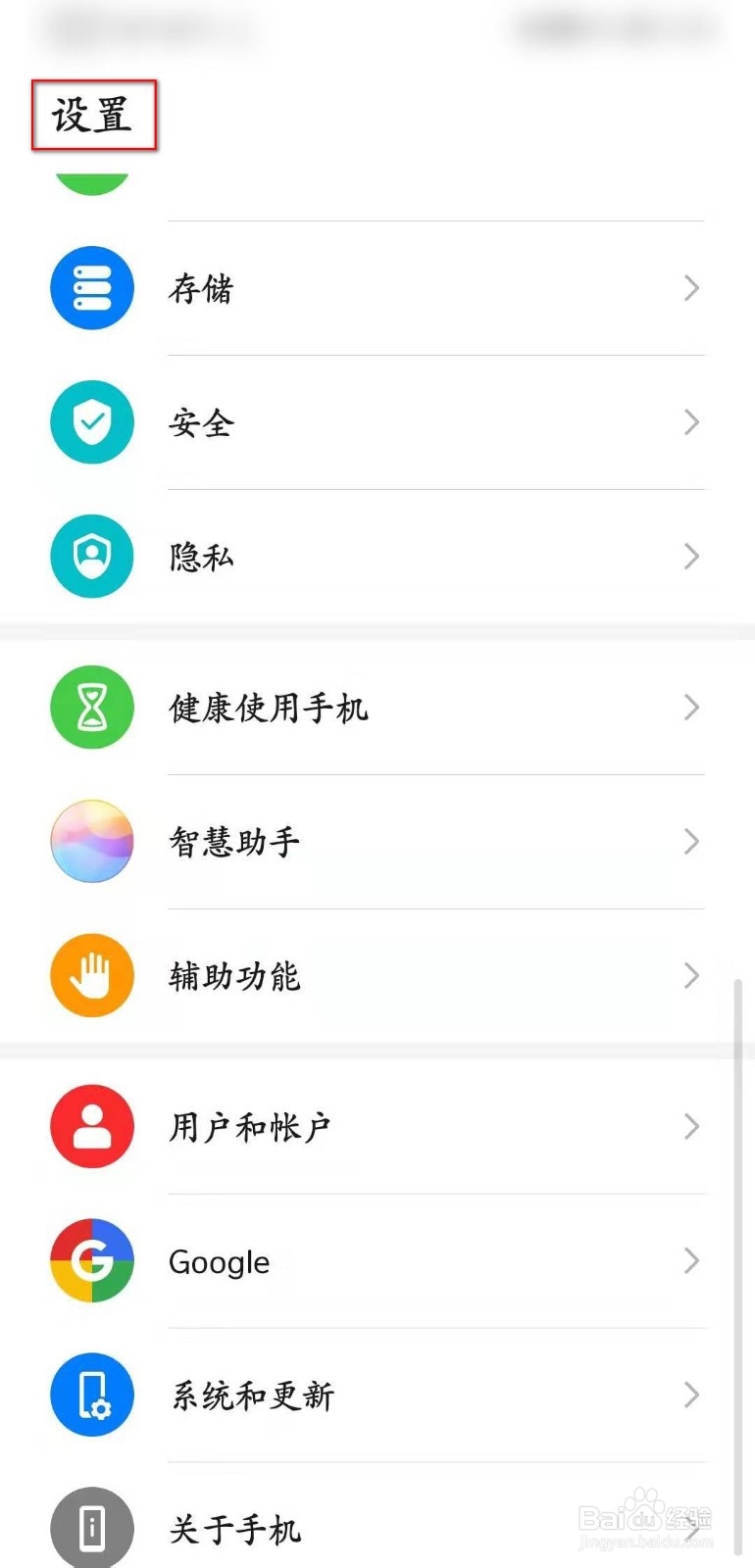The height and width of the screenshot is (1568, 755).
Task: Open 健康使用手机 digital balance
Action: click(x=377, y=708)
